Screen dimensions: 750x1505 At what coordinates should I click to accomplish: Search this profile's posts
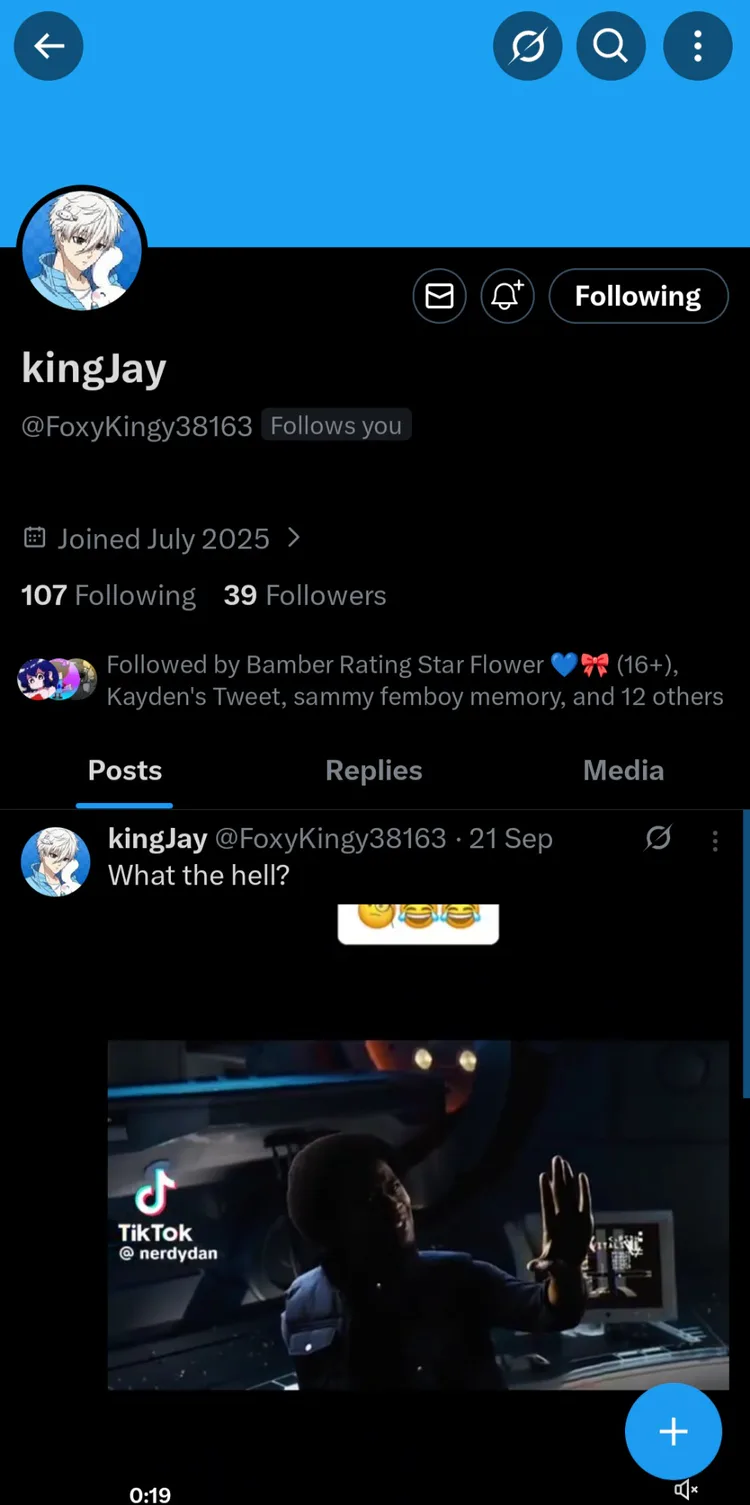click(611, 46)
